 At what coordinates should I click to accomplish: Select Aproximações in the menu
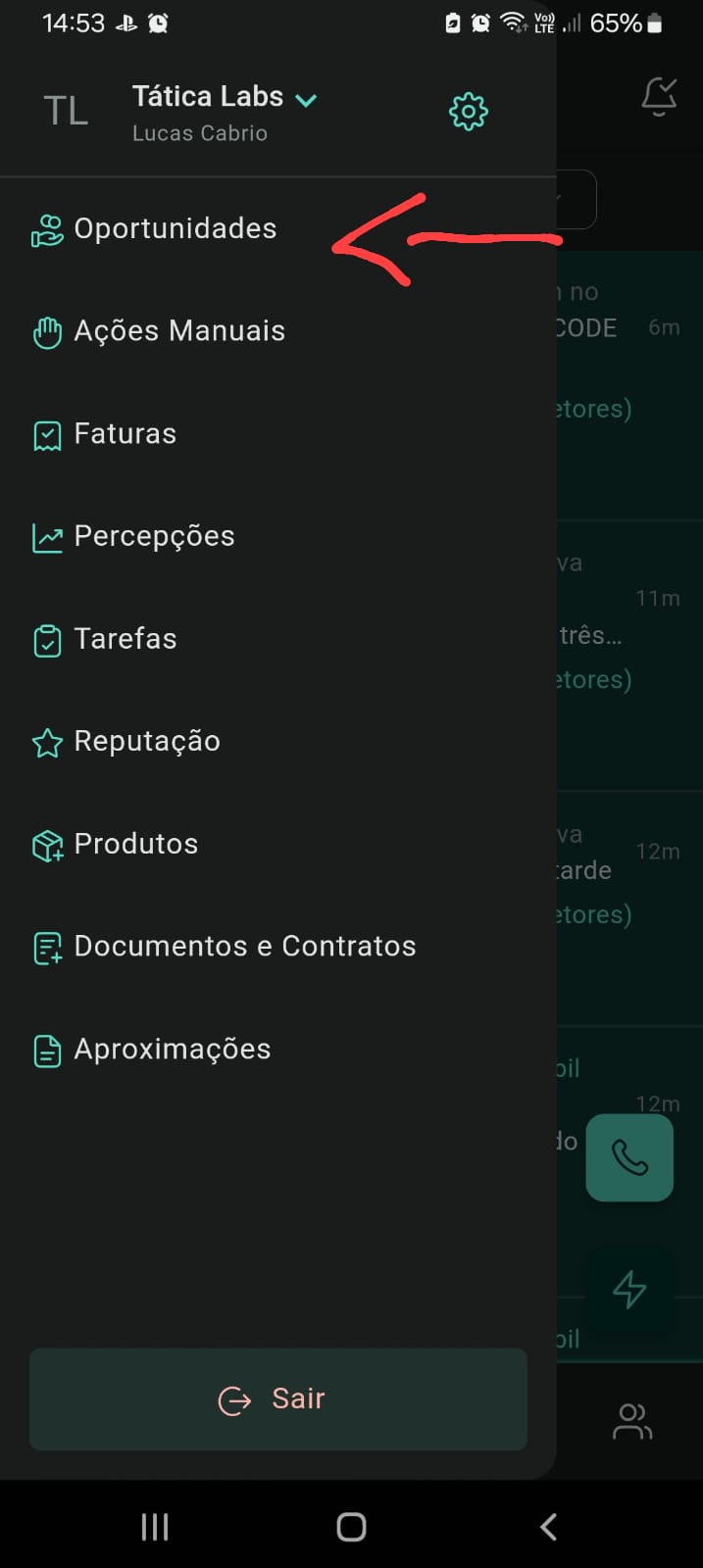tap(172, 1050)
